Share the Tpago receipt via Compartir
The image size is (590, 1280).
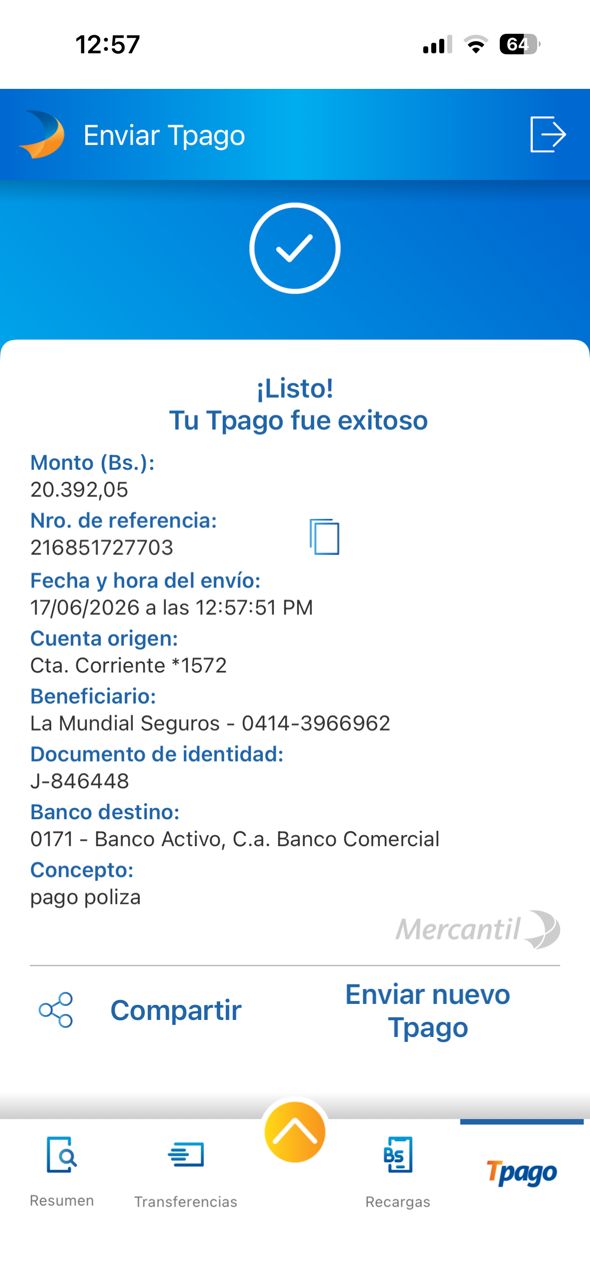140,1010
